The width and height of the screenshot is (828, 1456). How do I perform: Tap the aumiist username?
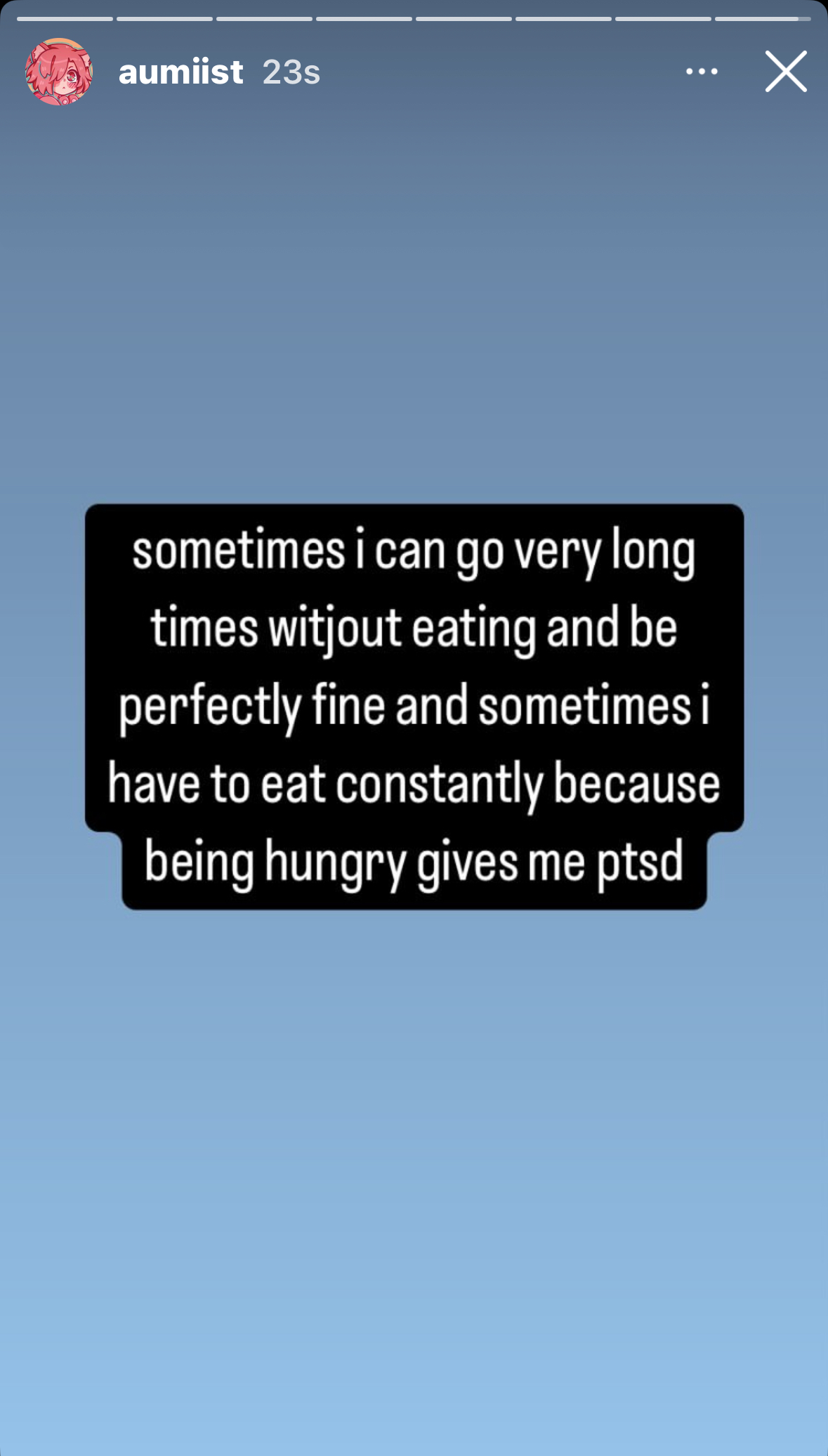[x=181, y=72]
